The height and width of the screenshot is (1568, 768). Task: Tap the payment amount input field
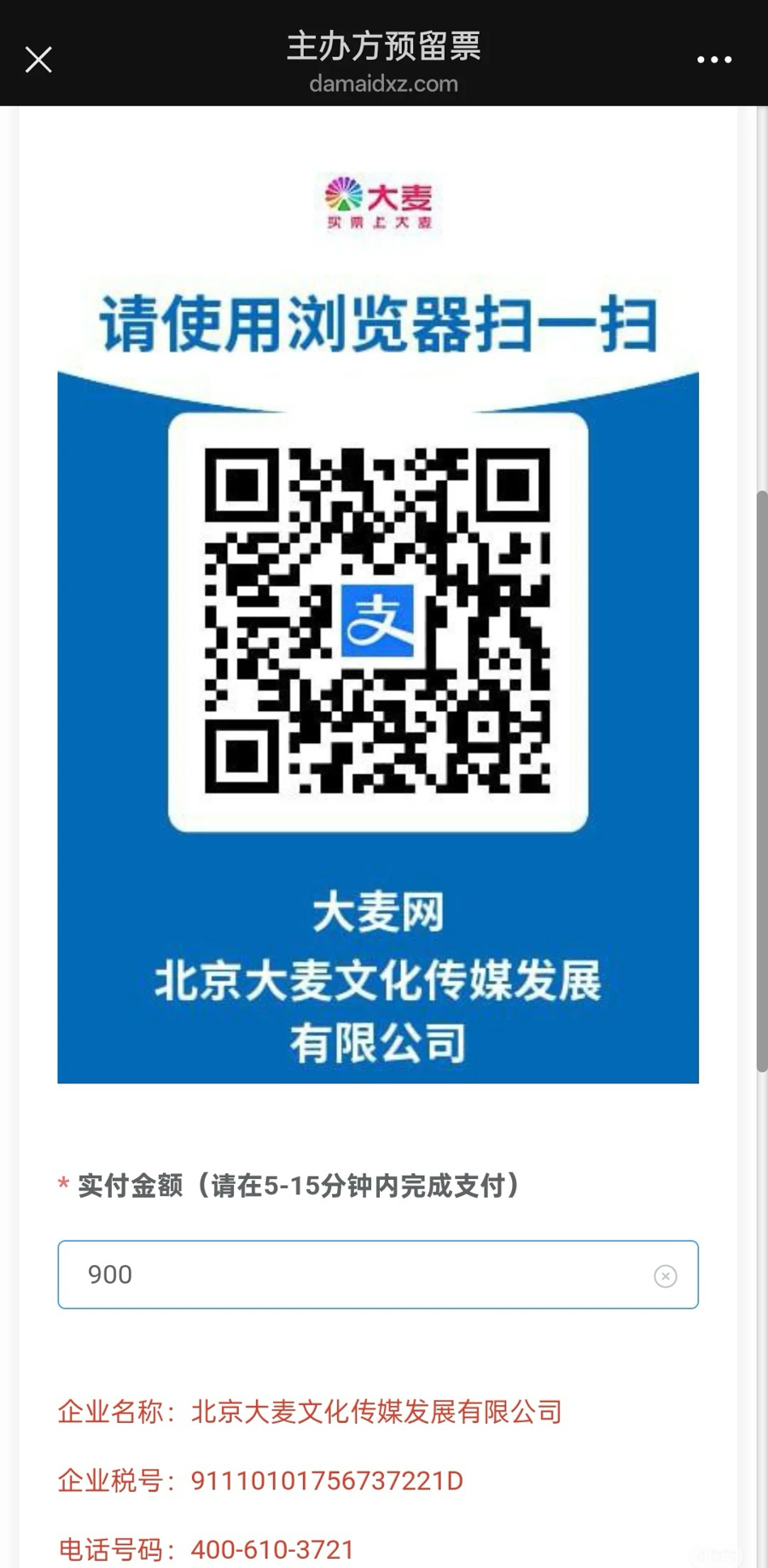[x=358, y=1275]
